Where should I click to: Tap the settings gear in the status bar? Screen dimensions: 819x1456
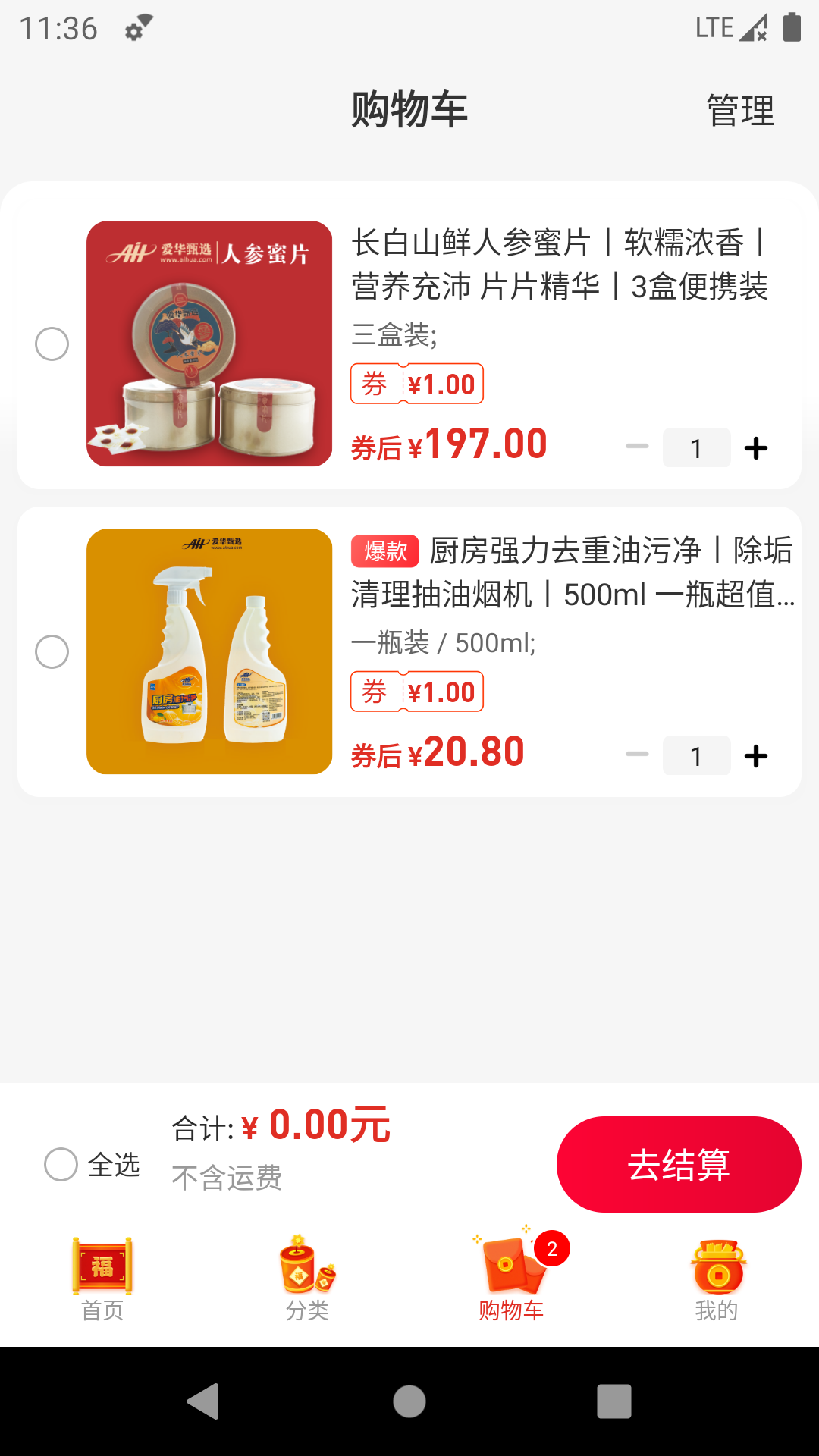point(135,32)
